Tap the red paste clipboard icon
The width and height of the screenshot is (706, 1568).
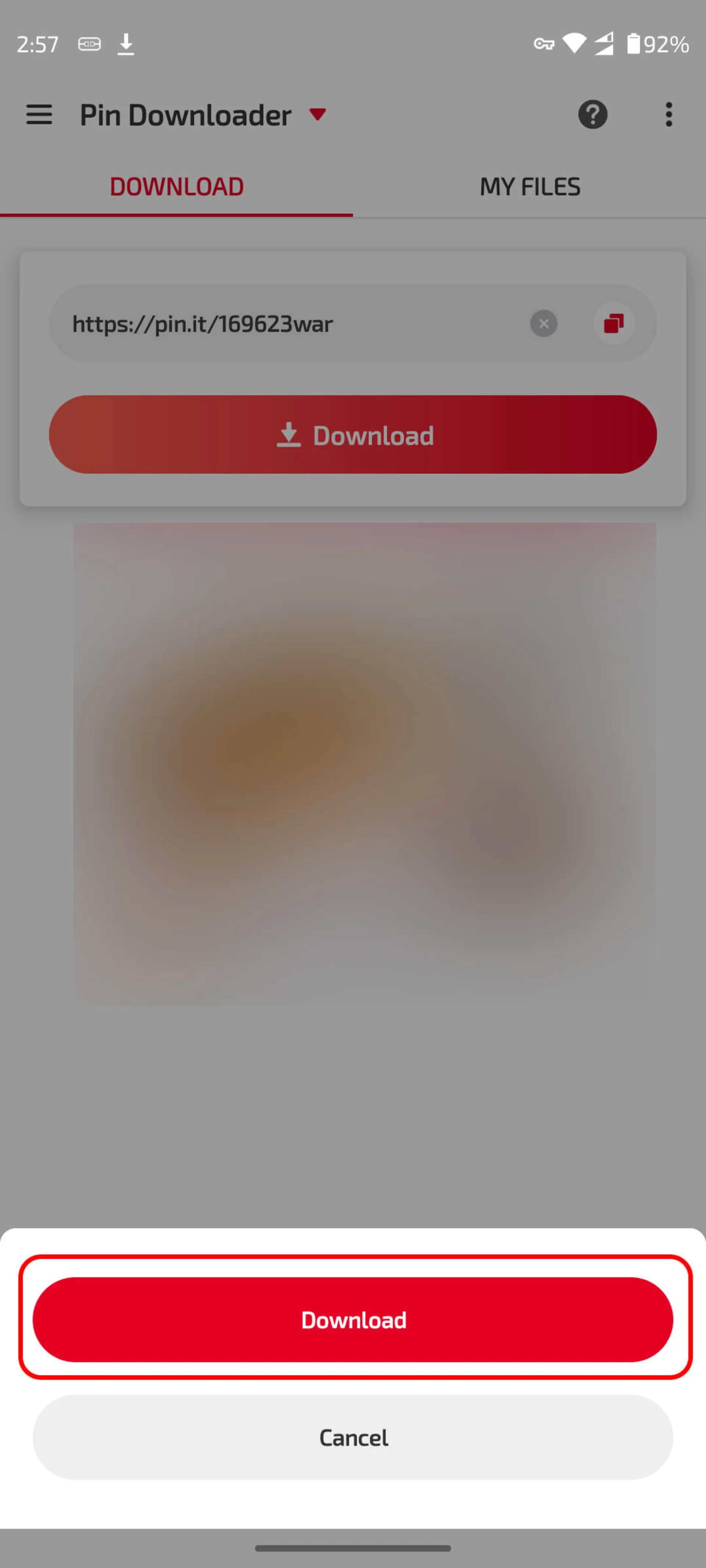[613, 324]
